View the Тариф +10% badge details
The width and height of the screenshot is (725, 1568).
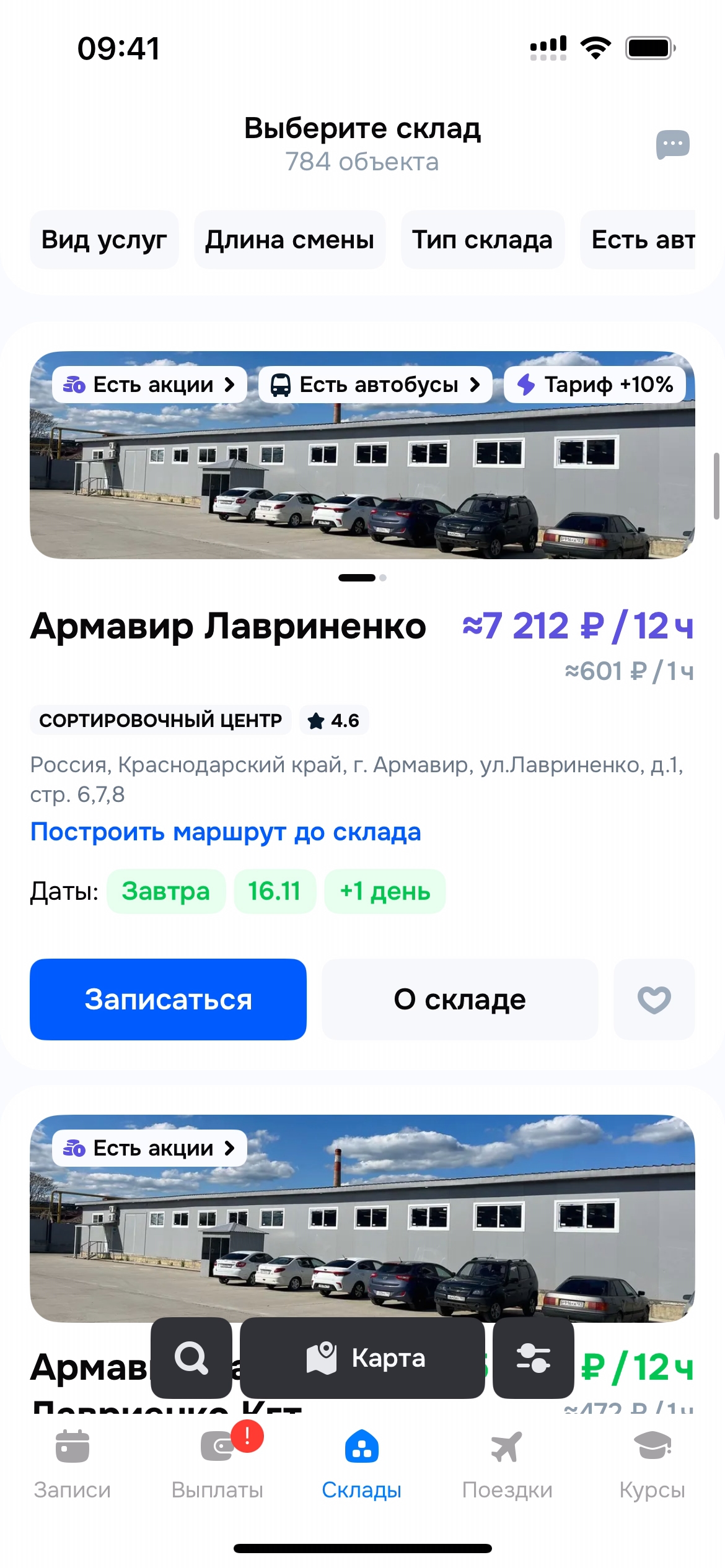pyautogui.click(x=594, y=385)
